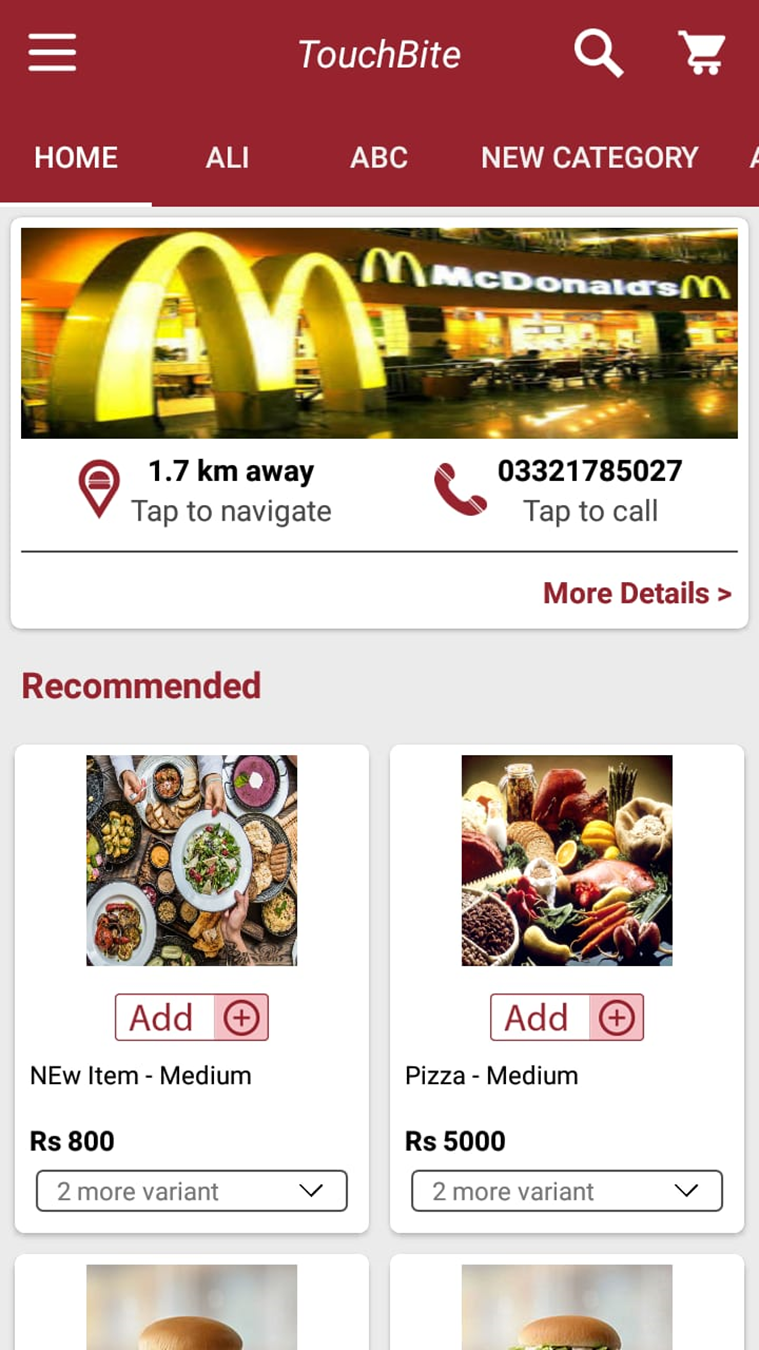Add NEw Item - Medium to cart
The image size is (759, 1350).
coord(192,1018)
